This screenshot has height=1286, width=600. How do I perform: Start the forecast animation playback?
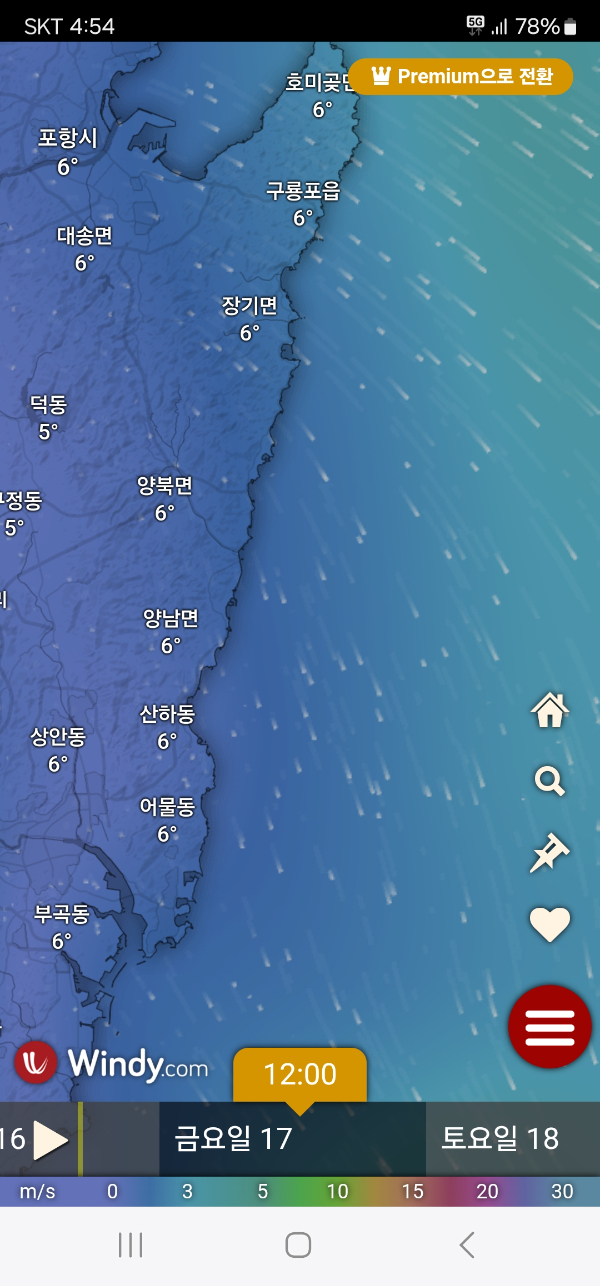(x=50, y=1140)
